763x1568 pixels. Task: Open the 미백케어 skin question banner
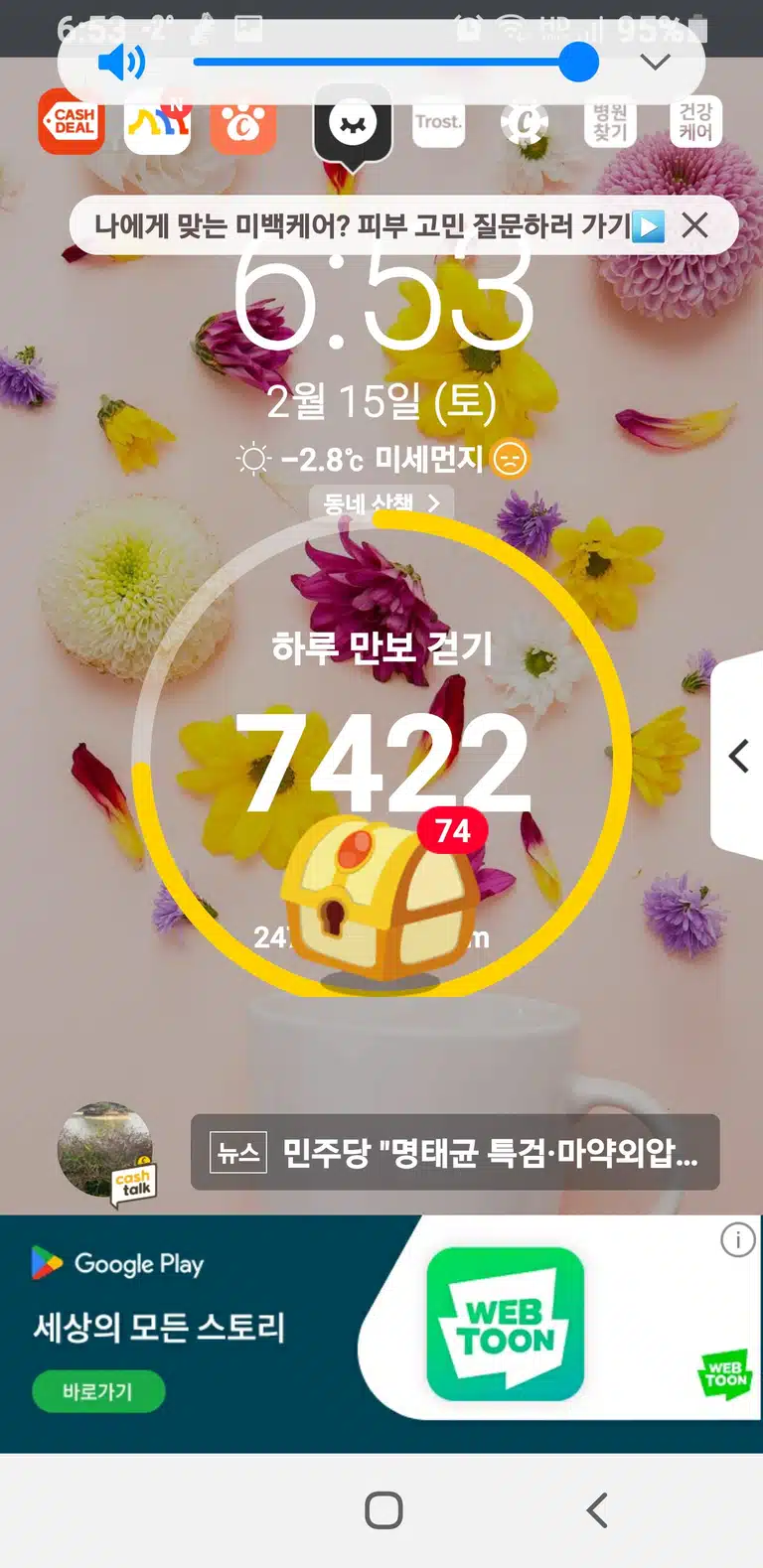(378, 225)
